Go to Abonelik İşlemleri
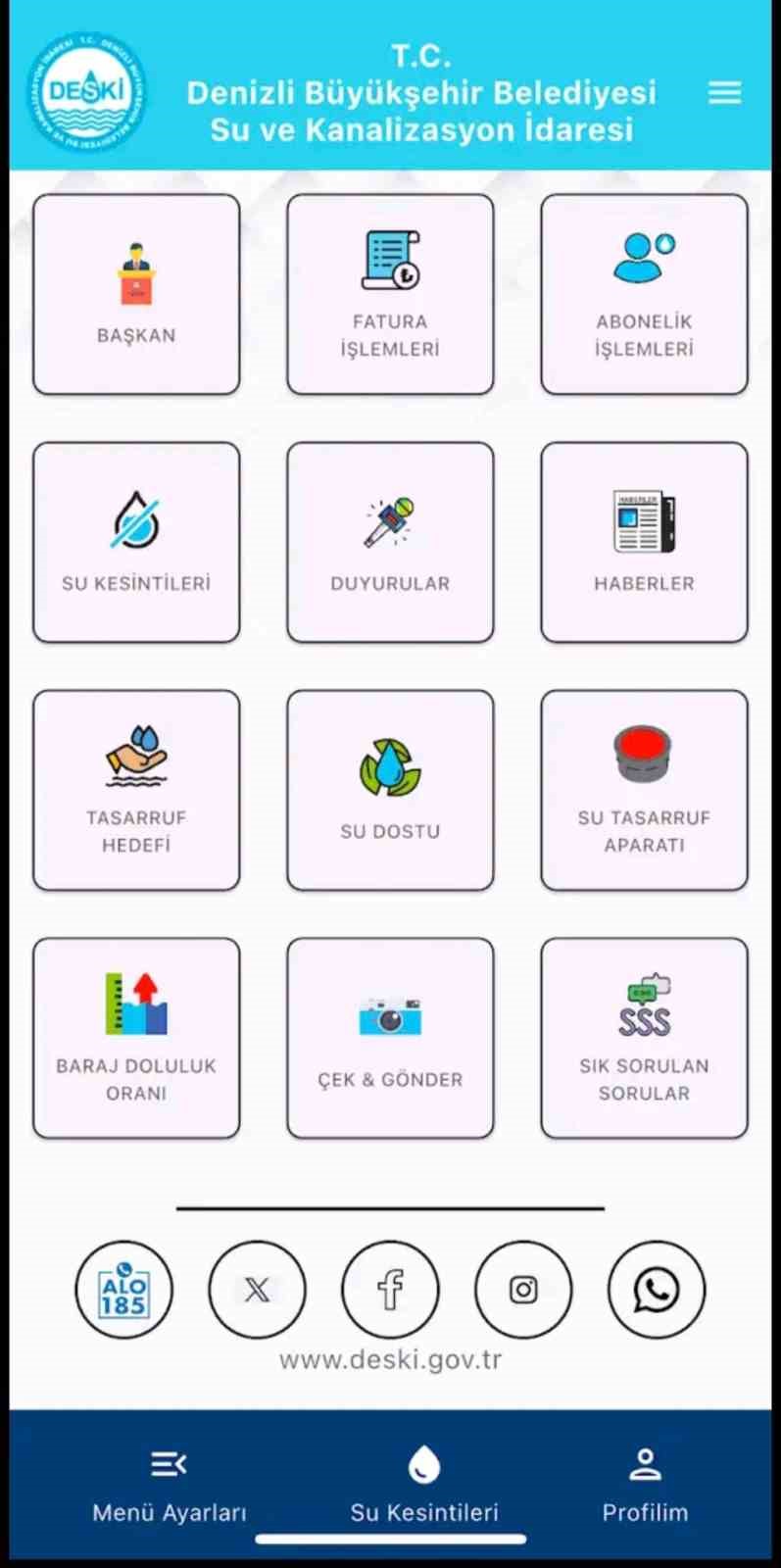Viewport: 781px width, 1568px height. point(644,294)
